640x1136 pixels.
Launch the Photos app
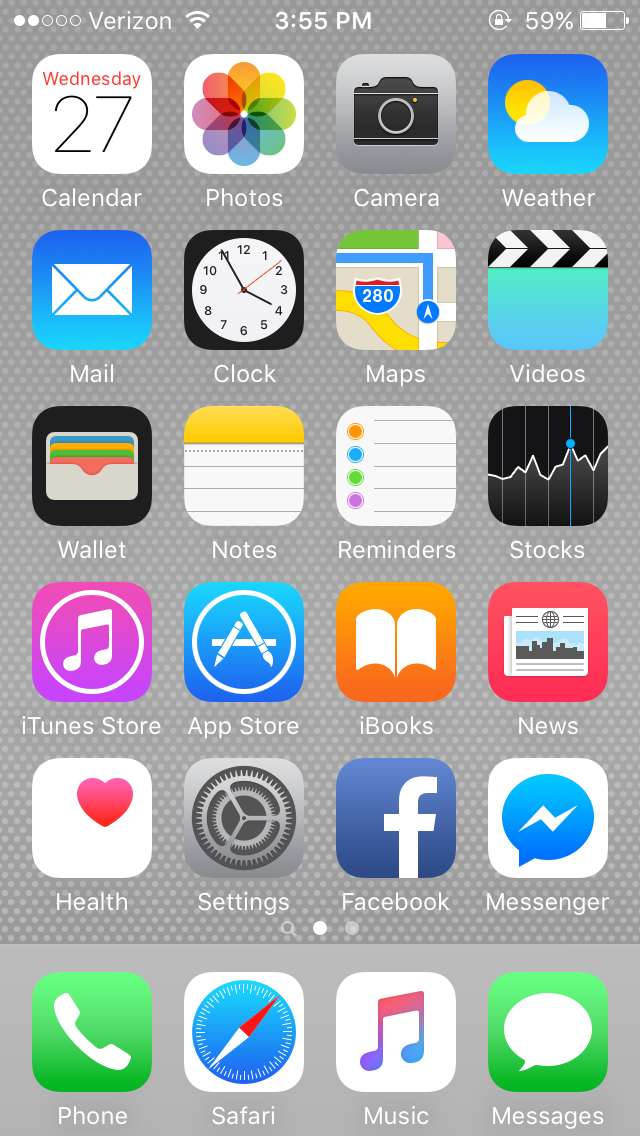244,114
